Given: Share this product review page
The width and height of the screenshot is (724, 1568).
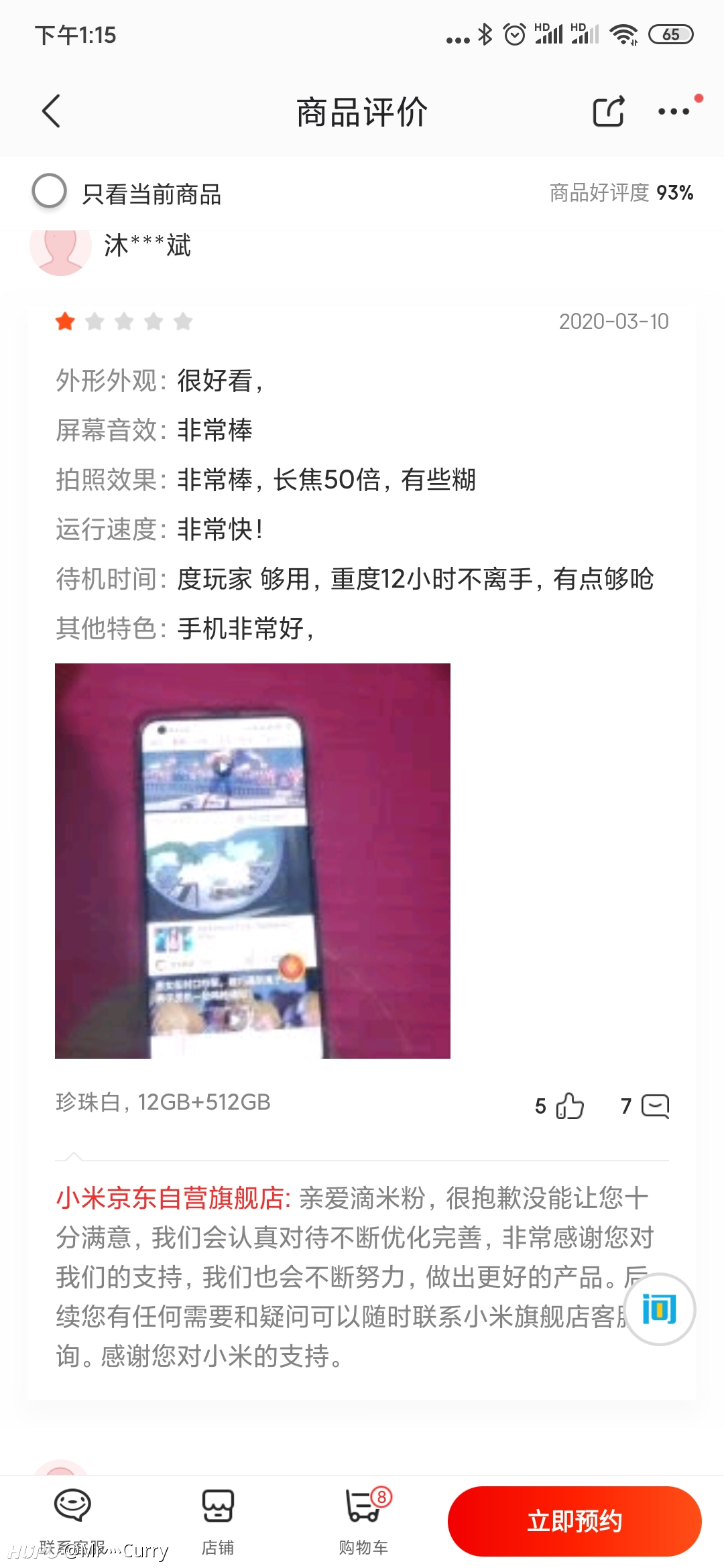Looking at the screenshot, I should point(609,111).
